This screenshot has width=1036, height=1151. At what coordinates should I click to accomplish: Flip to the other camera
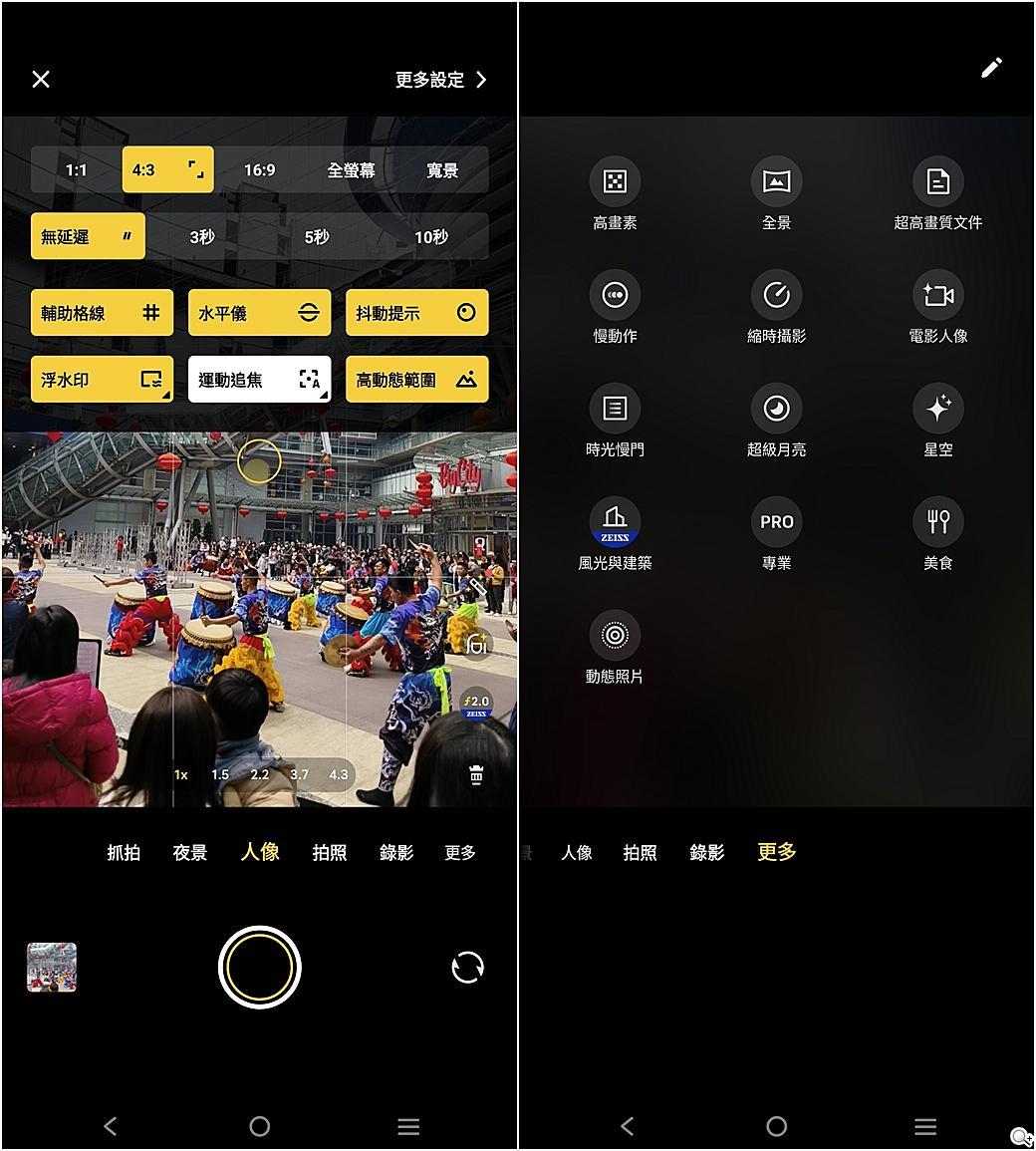(467, 968)
